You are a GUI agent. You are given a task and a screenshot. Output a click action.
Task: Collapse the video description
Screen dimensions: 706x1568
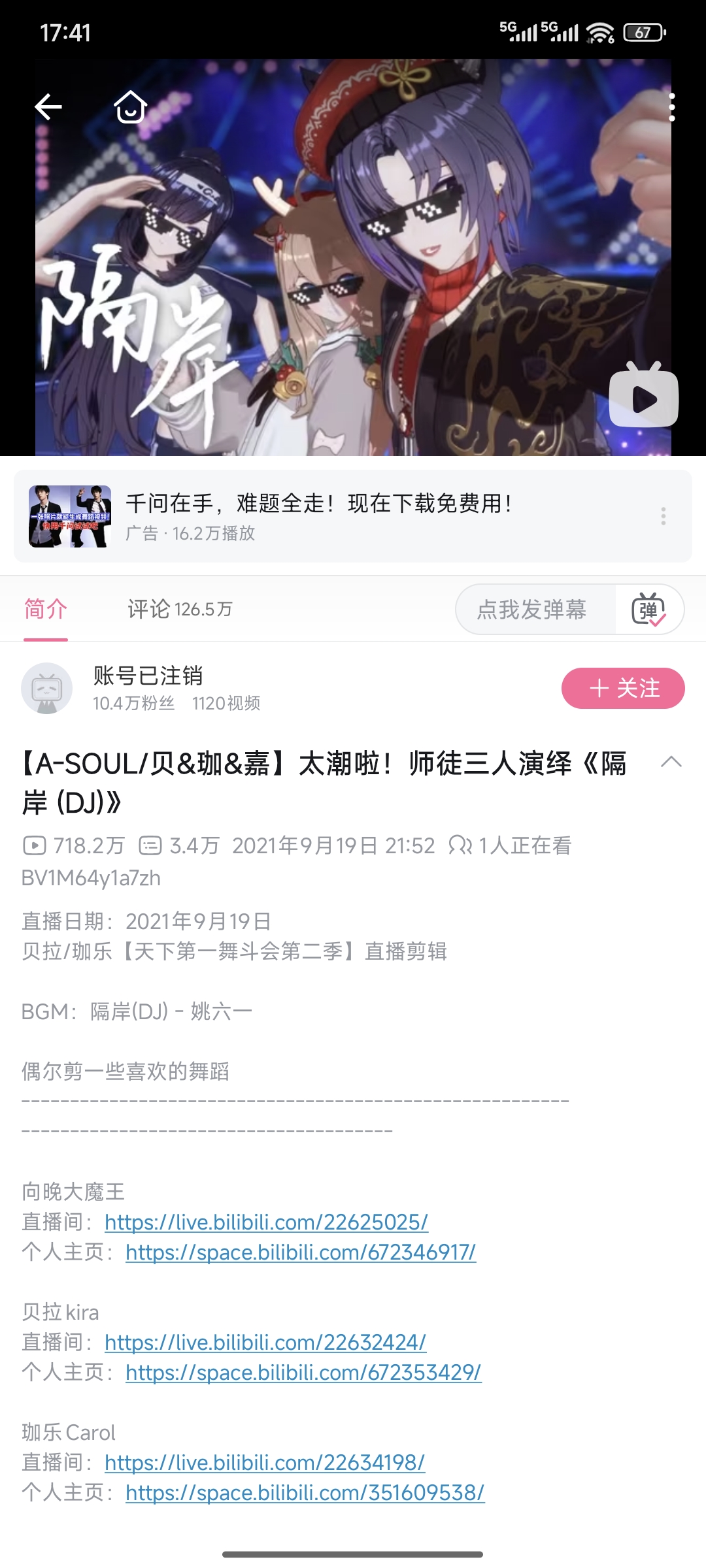(x=671, y=762)
